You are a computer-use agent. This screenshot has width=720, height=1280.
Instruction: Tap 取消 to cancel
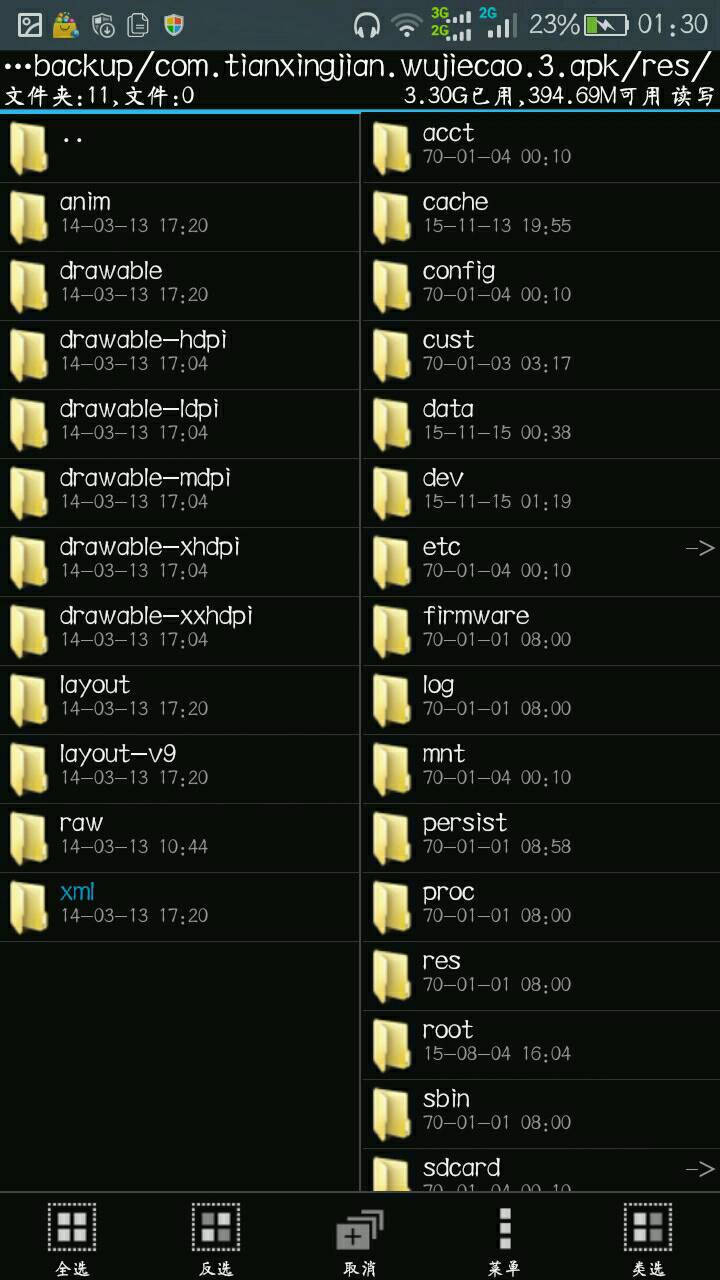click(360, 1238)
